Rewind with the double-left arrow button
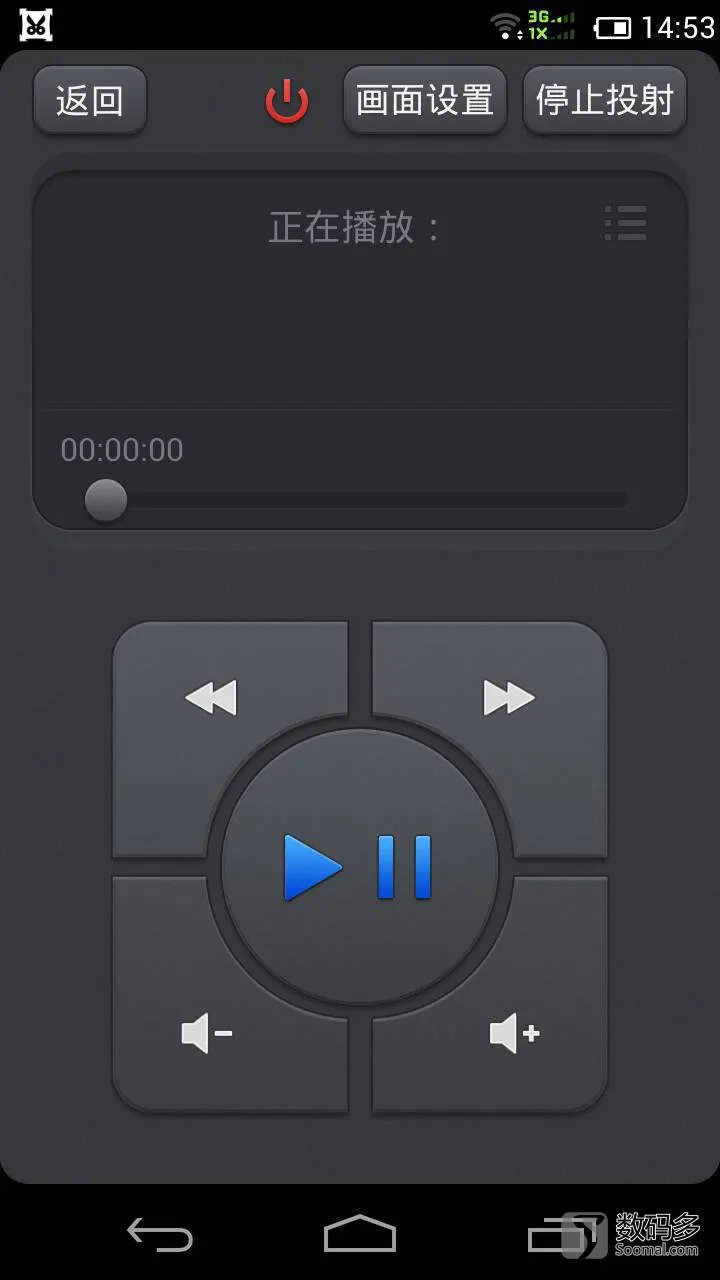This screenshot has height=1280, width=720. 211,697
